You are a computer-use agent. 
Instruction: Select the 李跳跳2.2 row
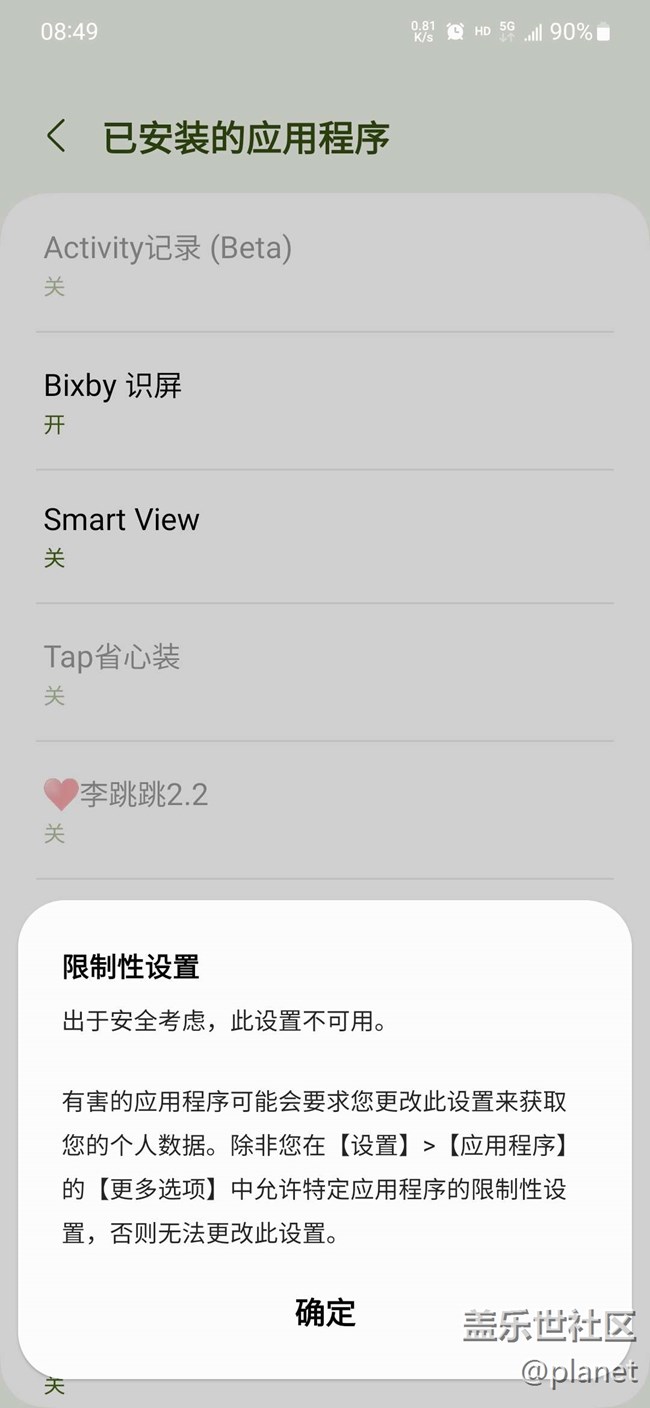[x=324, y=810]
